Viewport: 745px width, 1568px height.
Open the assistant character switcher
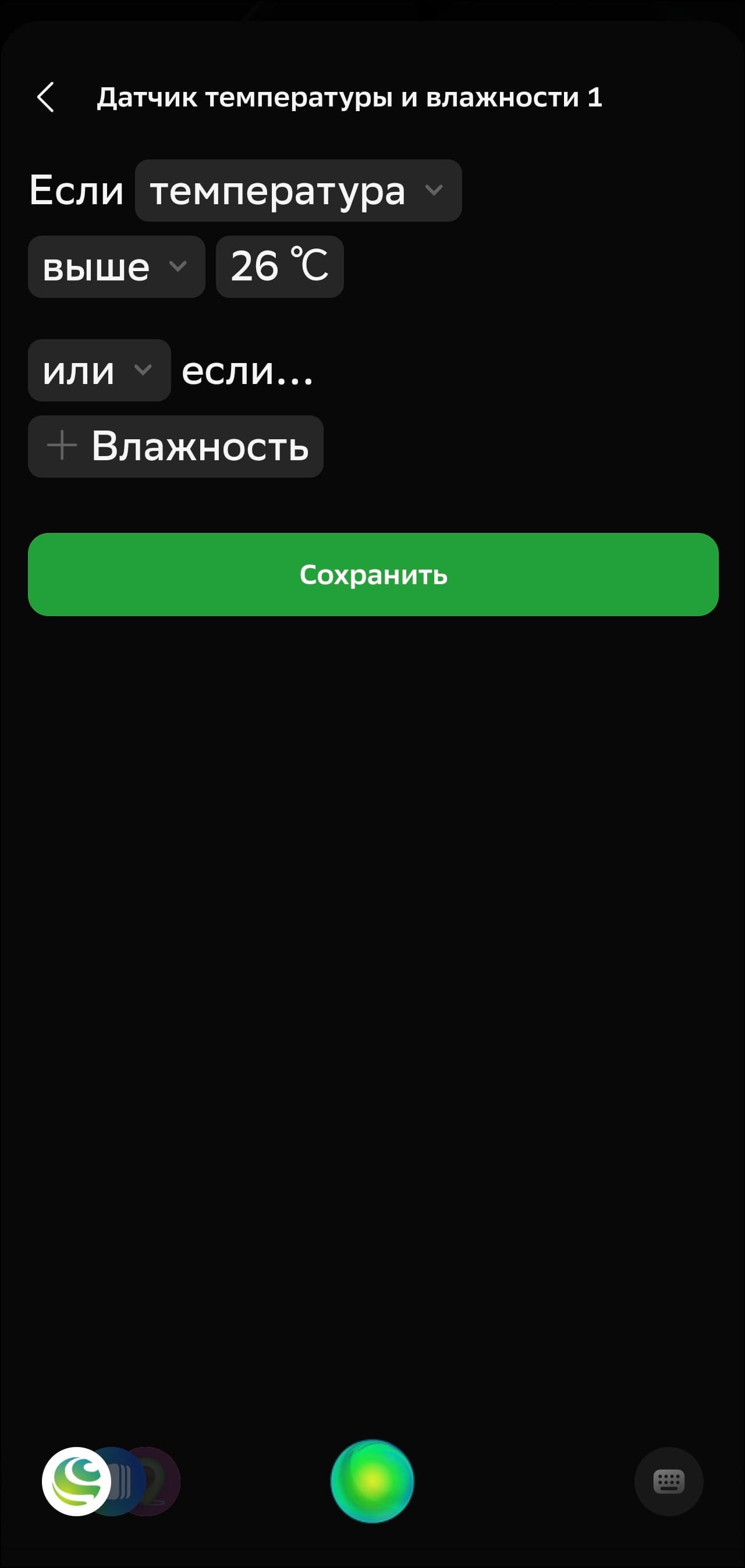click(109, 1481)
